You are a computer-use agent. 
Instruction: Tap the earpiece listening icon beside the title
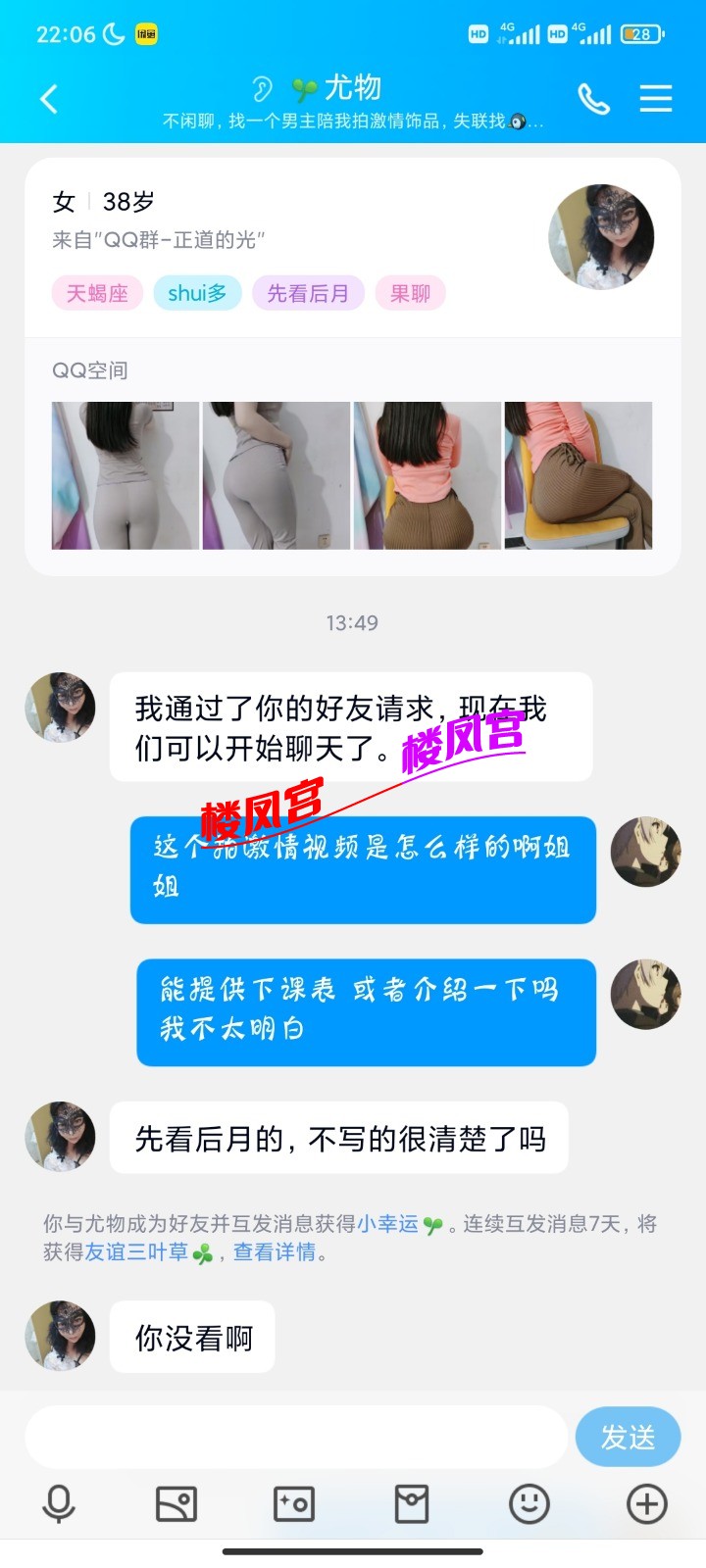click(x=261, y=88)
